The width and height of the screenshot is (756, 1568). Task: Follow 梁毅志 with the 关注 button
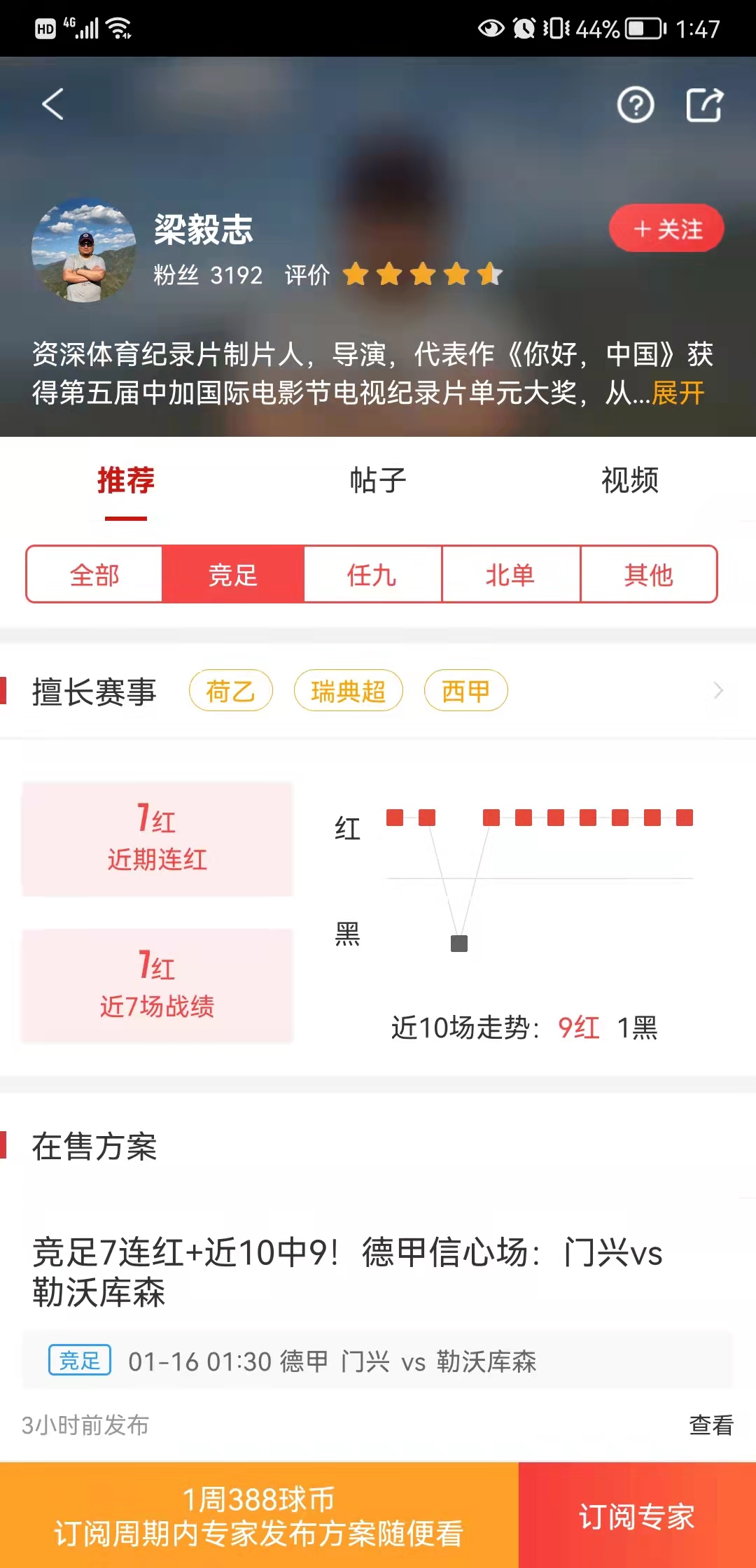point(666,228)
